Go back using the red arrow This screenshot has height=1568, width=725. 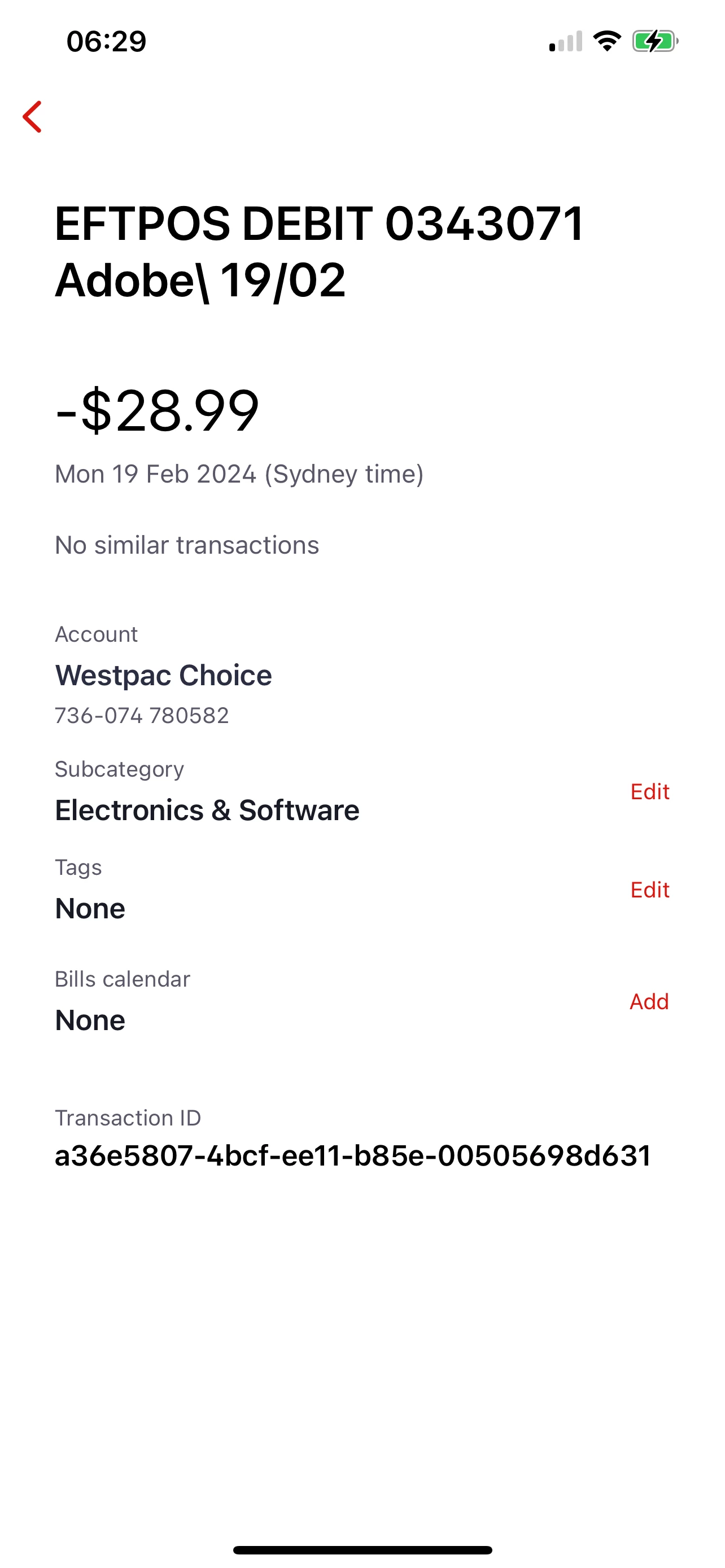(33, 116)
